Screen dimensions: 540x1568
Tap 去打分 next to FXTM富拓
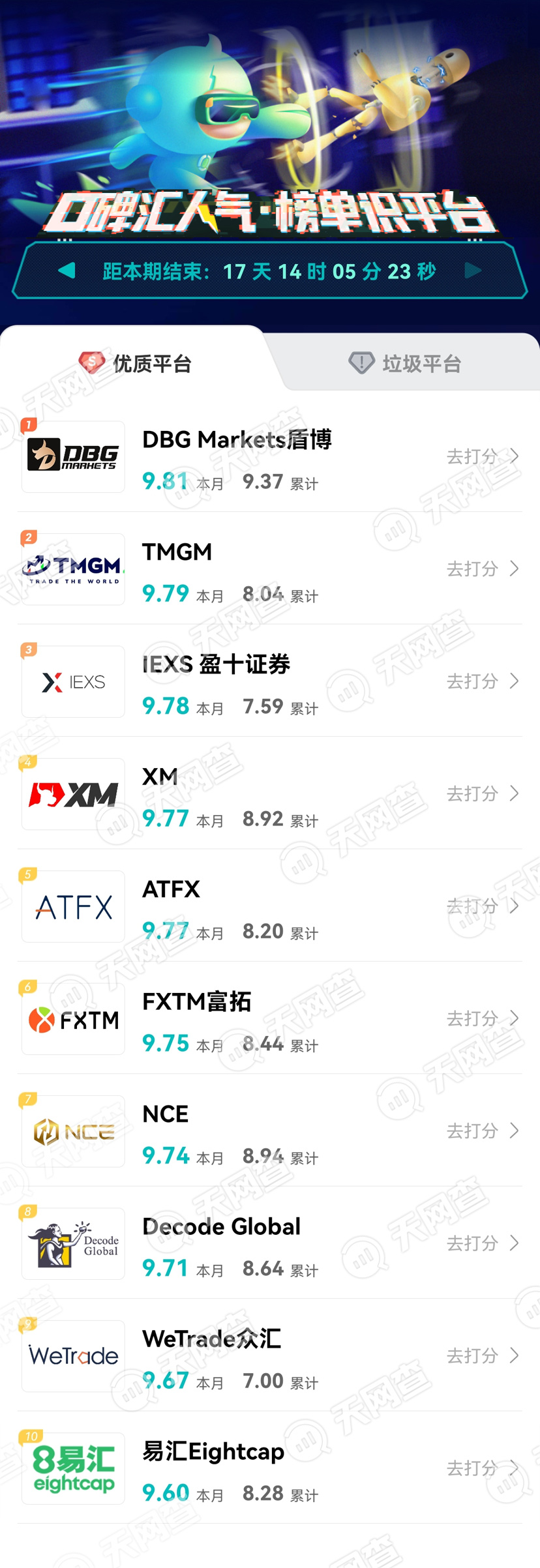[482, 1018]
